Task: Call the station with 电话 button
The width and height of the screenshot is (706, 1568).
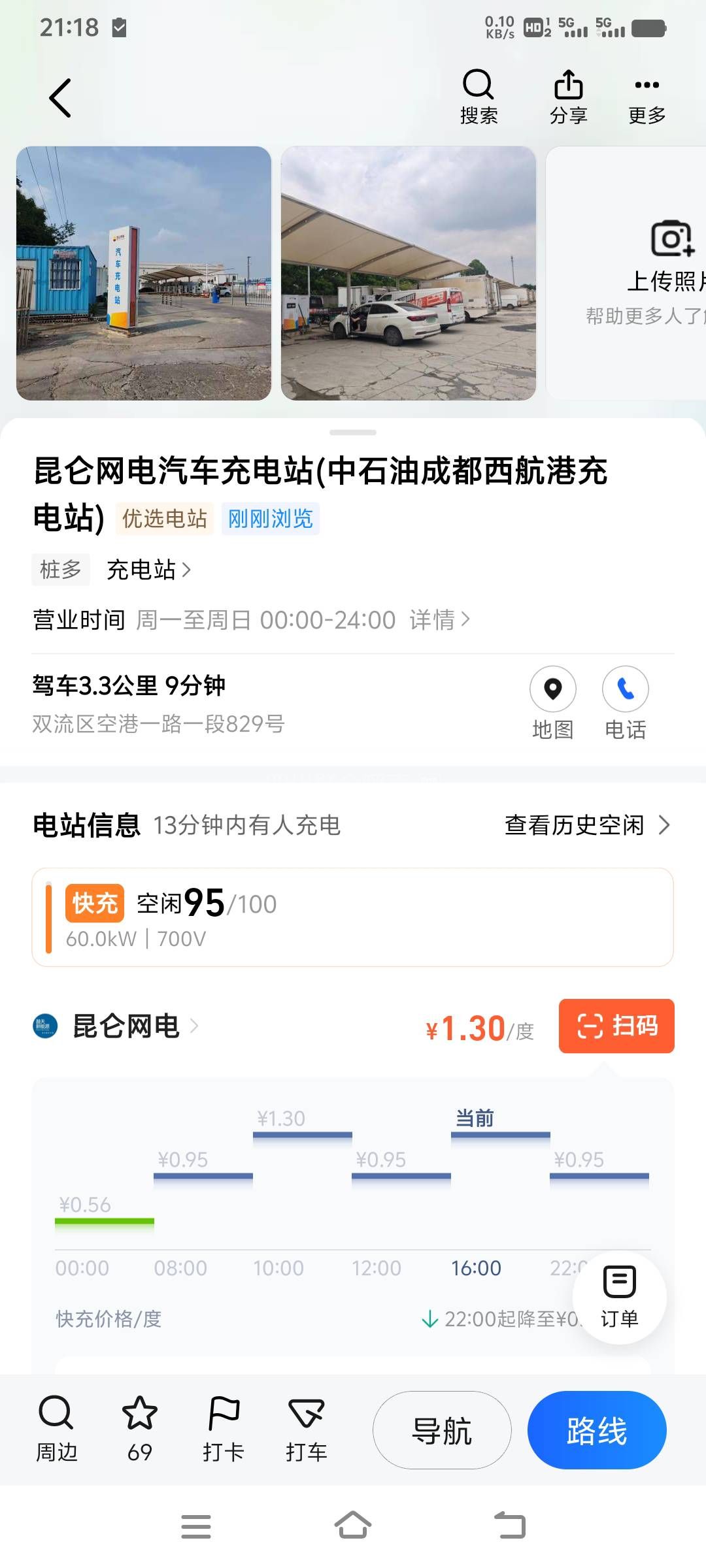Action: click(626, 702)
